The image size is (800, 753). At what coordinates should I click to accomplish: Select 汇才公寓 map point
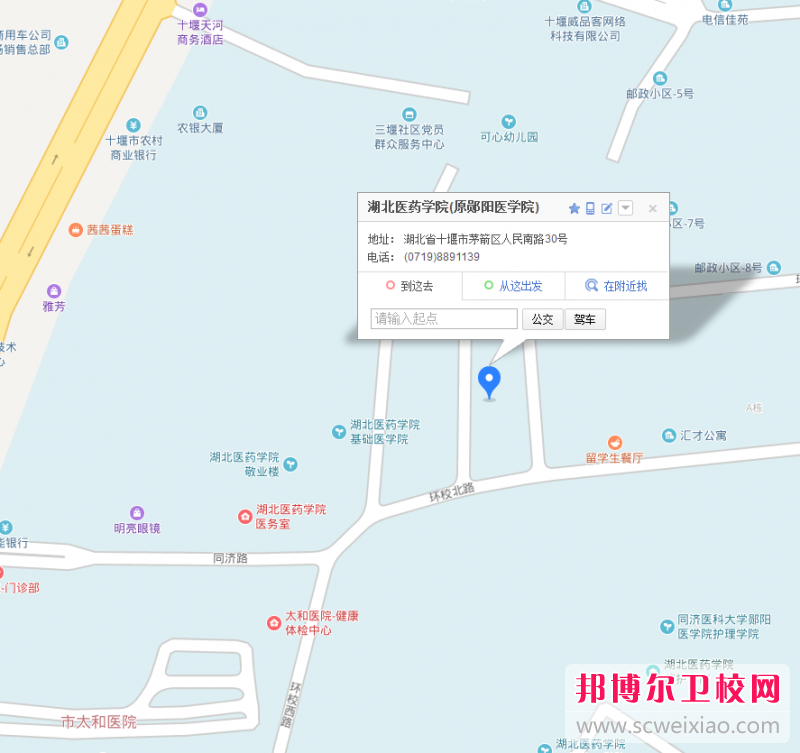669,435
